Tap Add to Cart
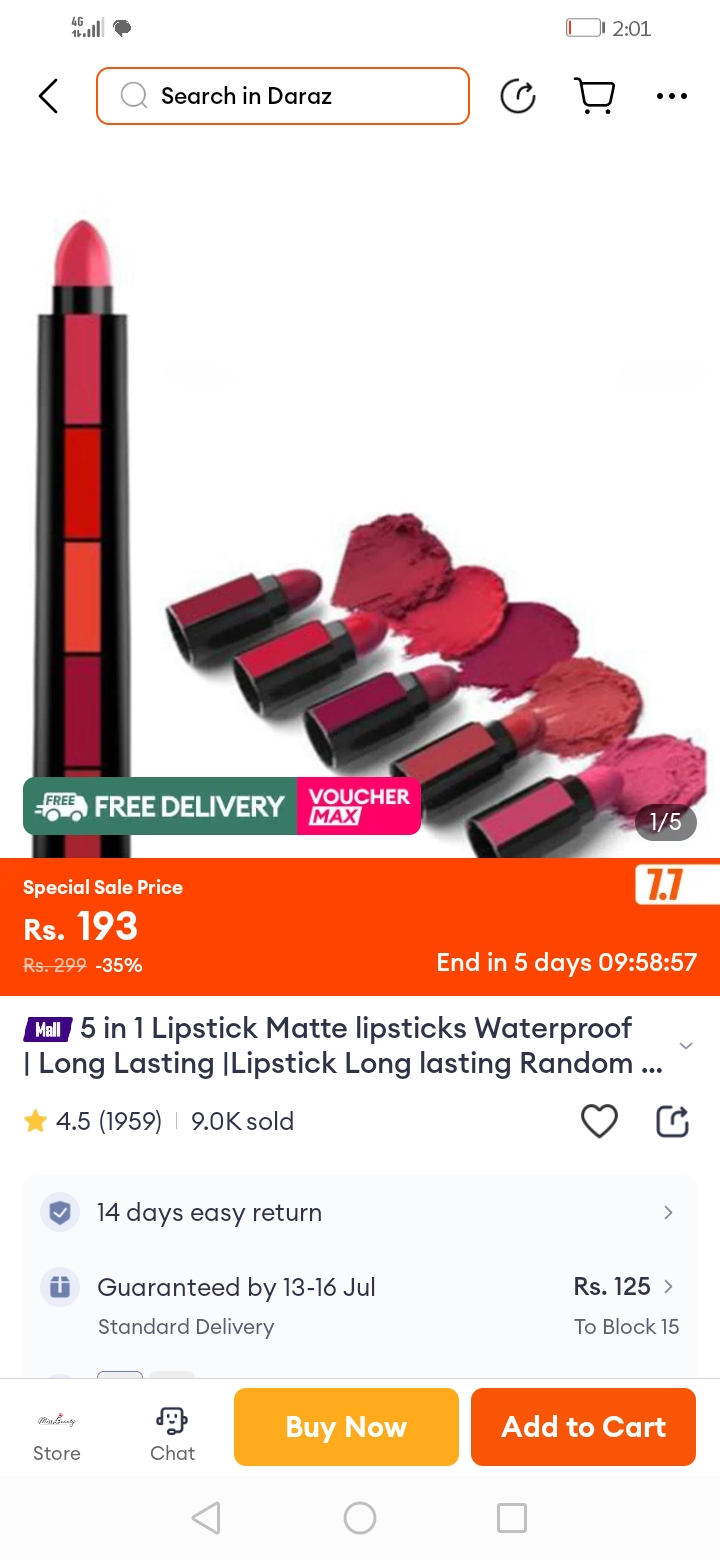Image resolution: width=720 pixels, height=1560 pixels. pyautogui.click(x=583, y=1427)
